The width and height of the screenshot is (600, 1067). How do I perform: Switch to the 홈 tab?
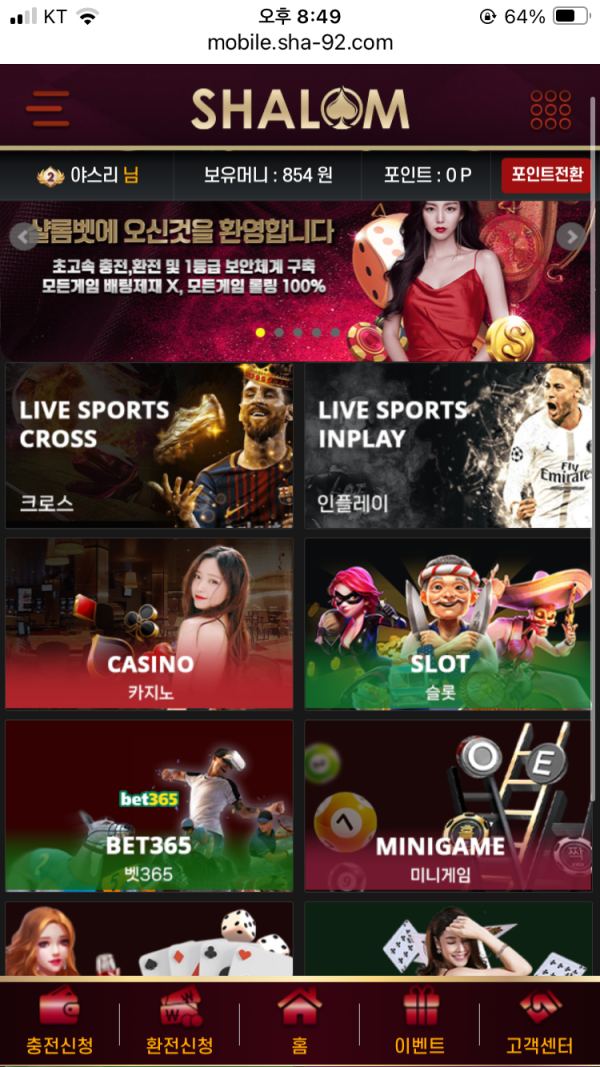pos(299,1022)
